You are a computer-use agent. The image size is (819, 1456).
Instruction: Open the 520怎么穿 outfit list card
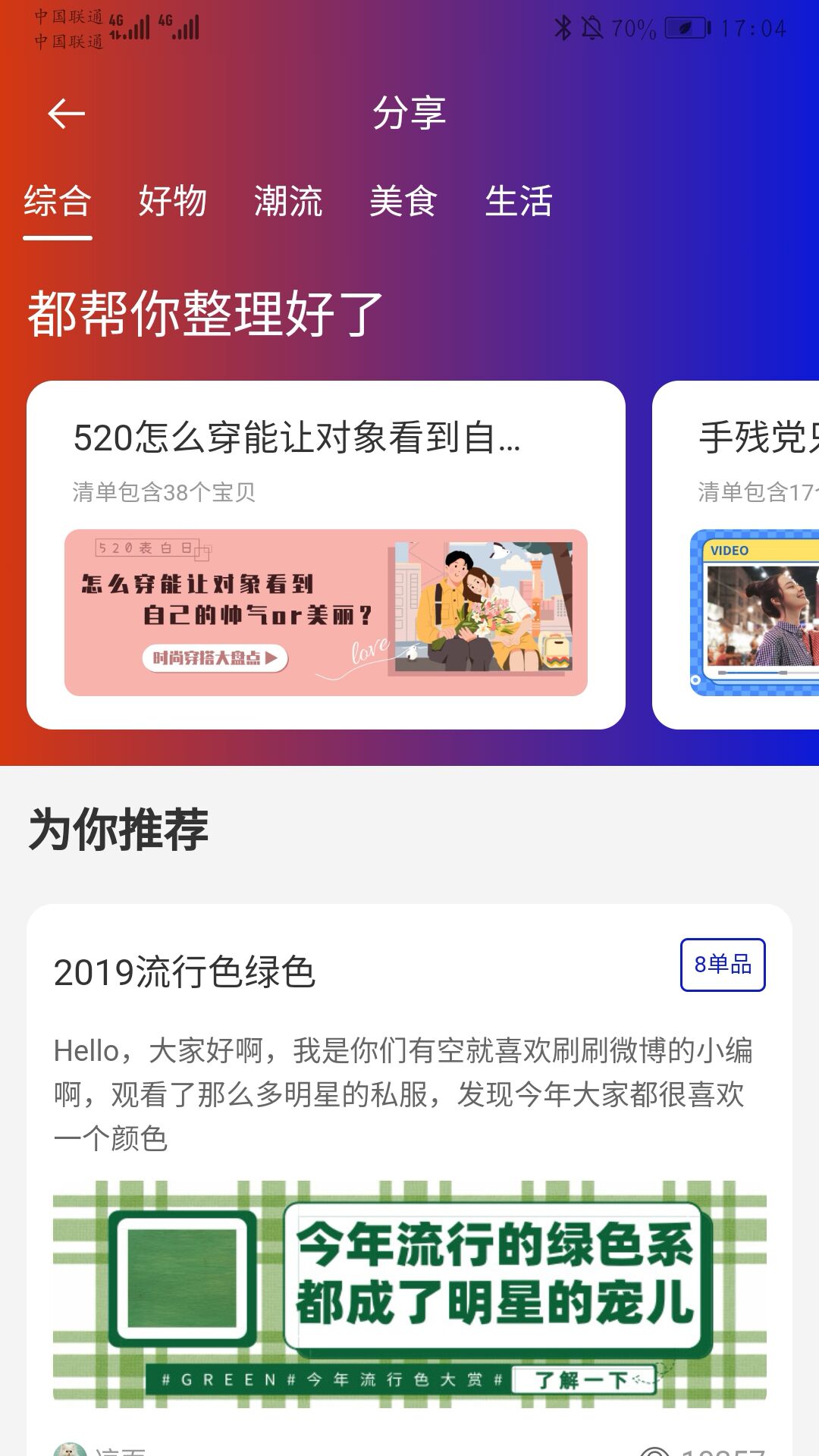click(x=326, y=555)
